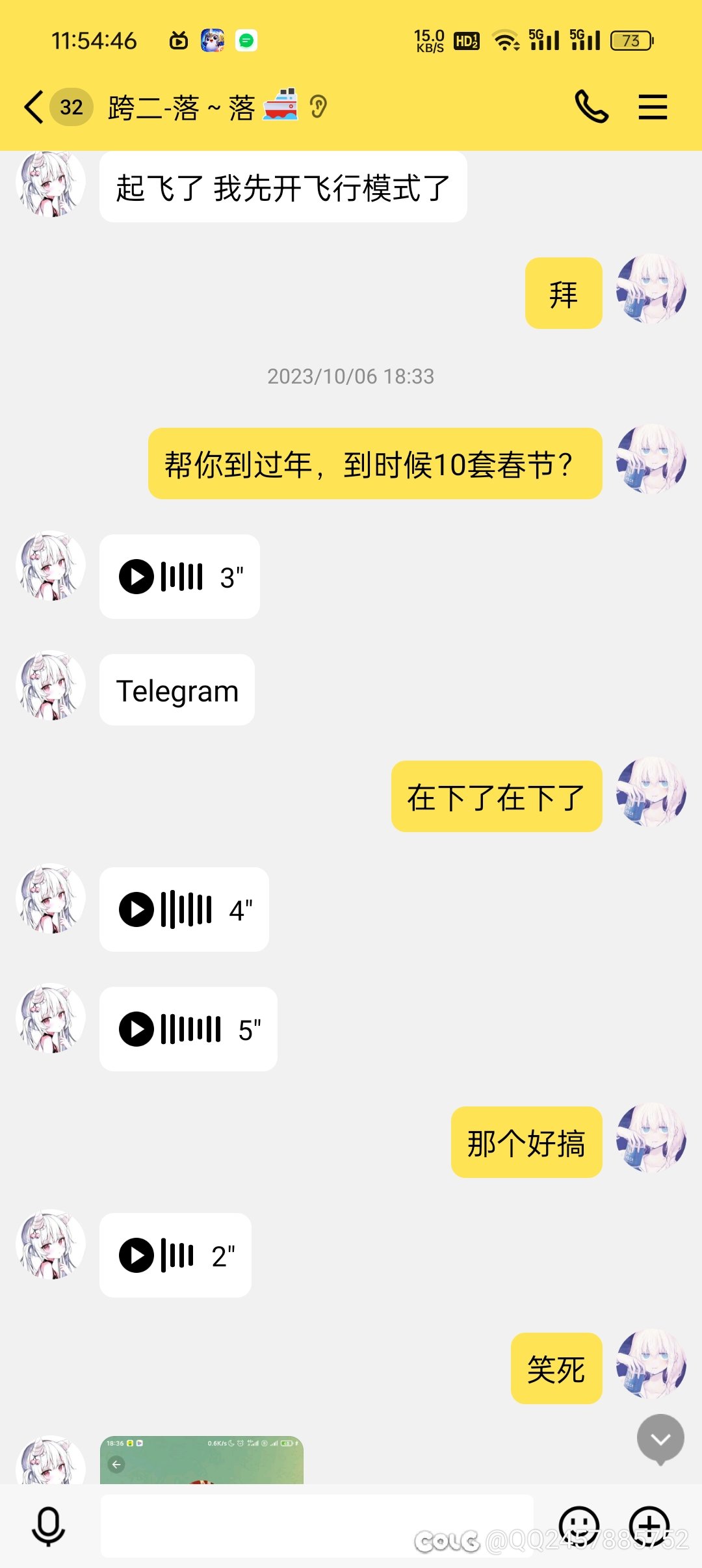Focus the message text field
Viewport: 702px width, 1568px height.
(x=317, y=1525)
